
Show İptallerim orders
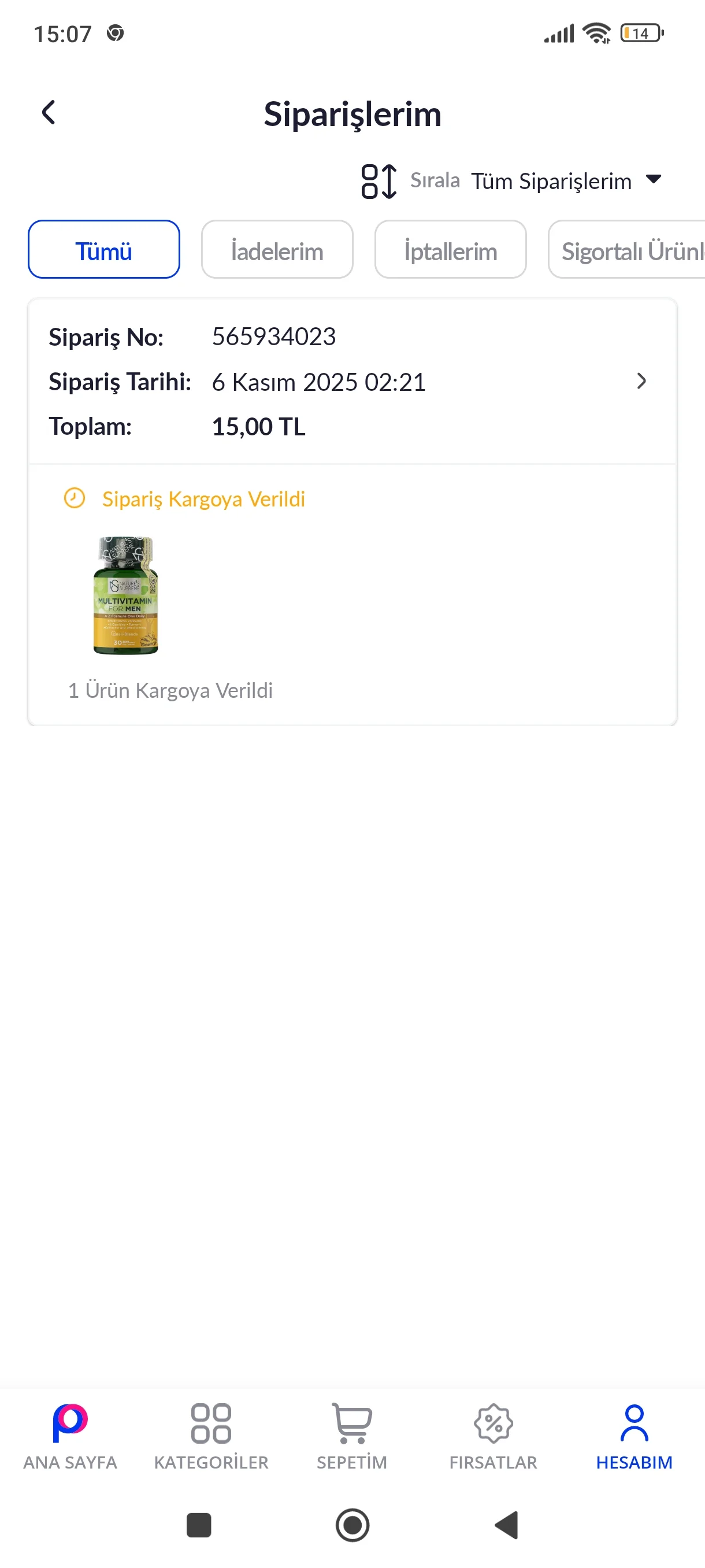tap(450, 250)
